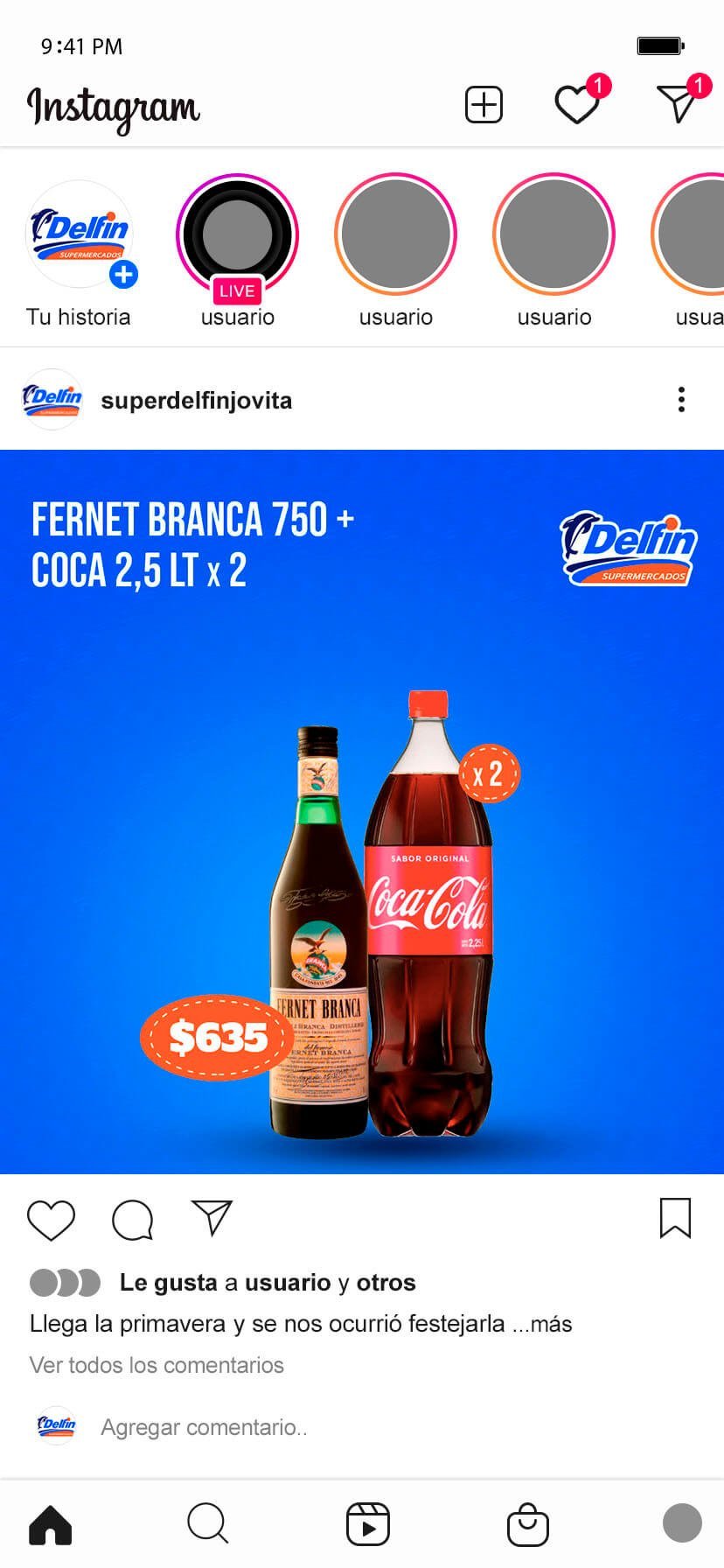Go to Home tab

[x=51, y=1525]
